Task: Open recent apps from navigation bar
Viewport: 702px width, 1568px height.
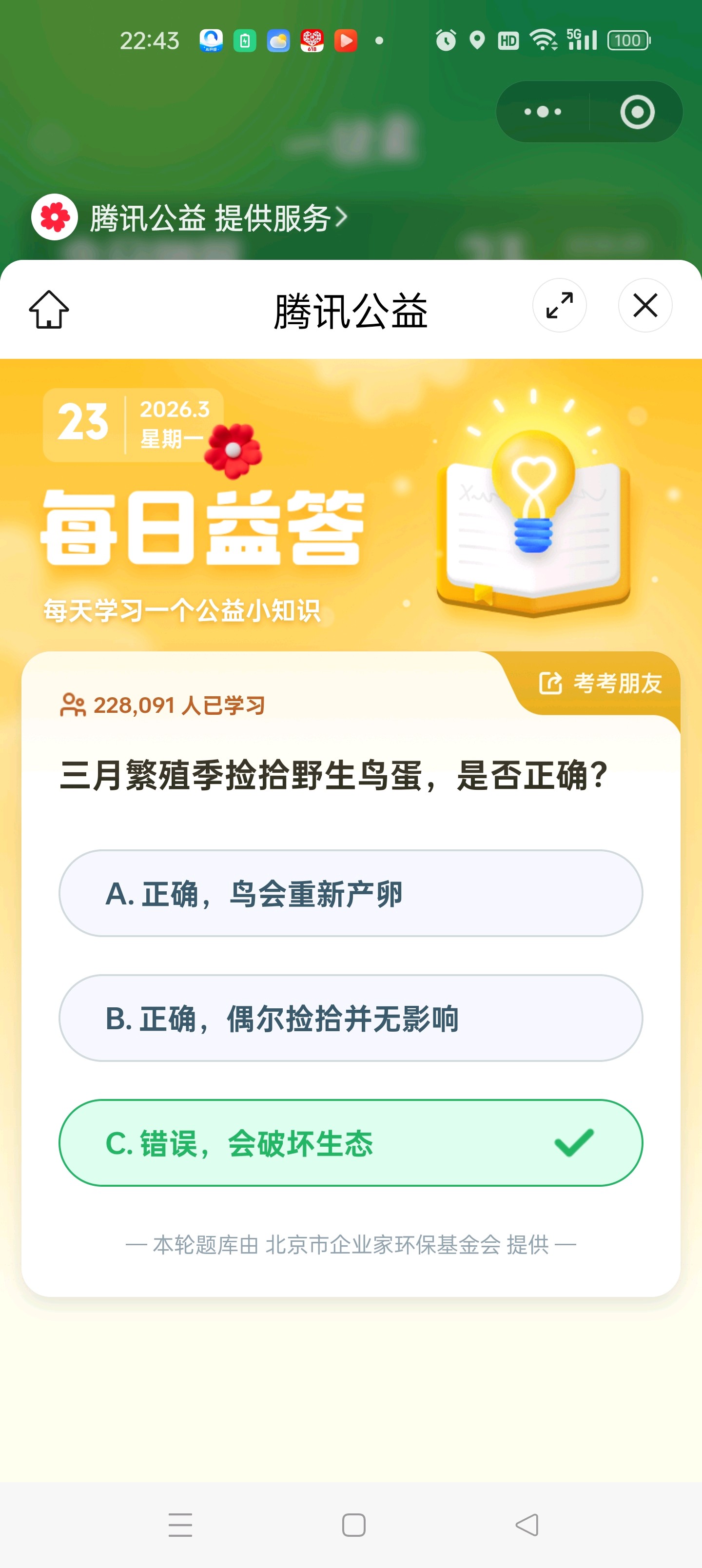Action: coord(180,1525)
